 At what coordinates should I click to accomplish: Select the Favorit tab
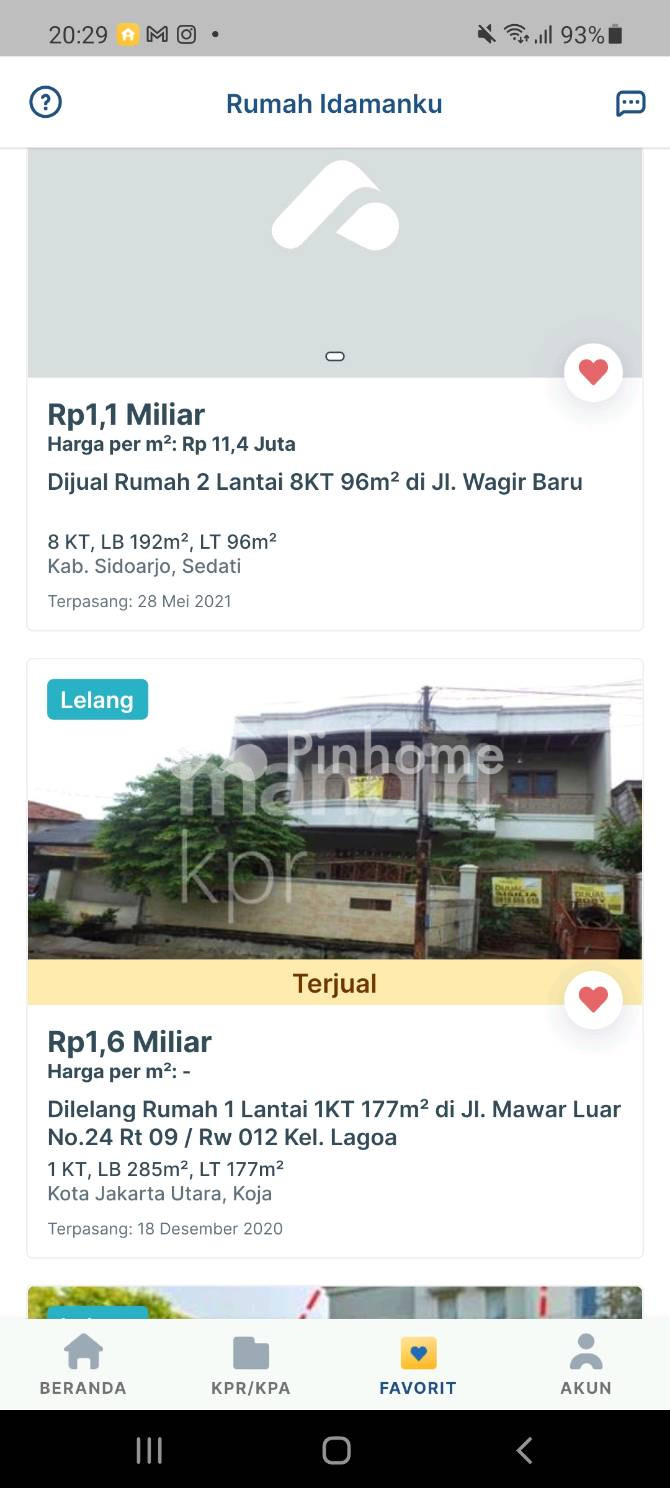(x=418, y=1365)
